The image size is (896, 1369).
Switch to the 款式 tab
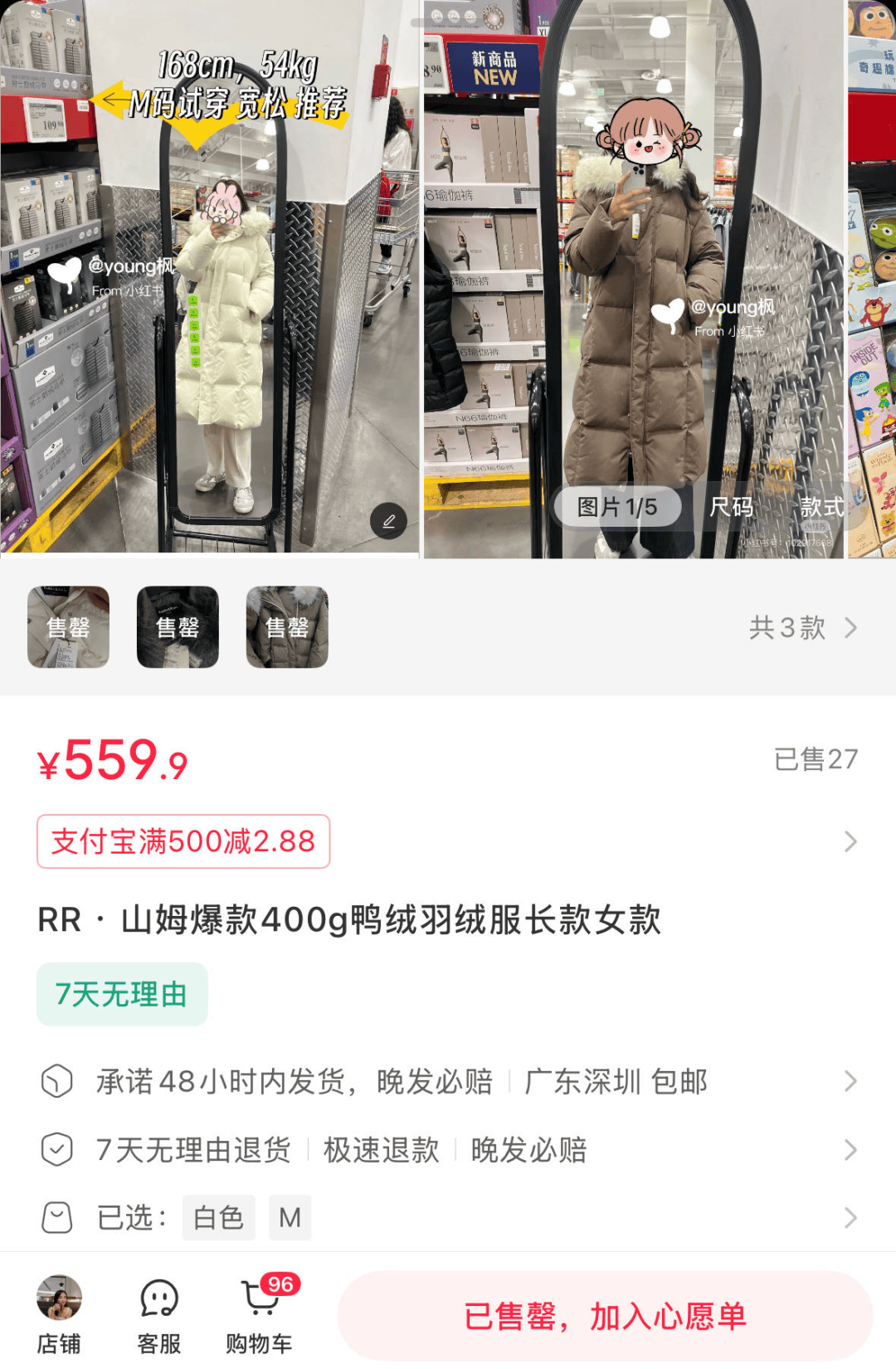[823, 507]
